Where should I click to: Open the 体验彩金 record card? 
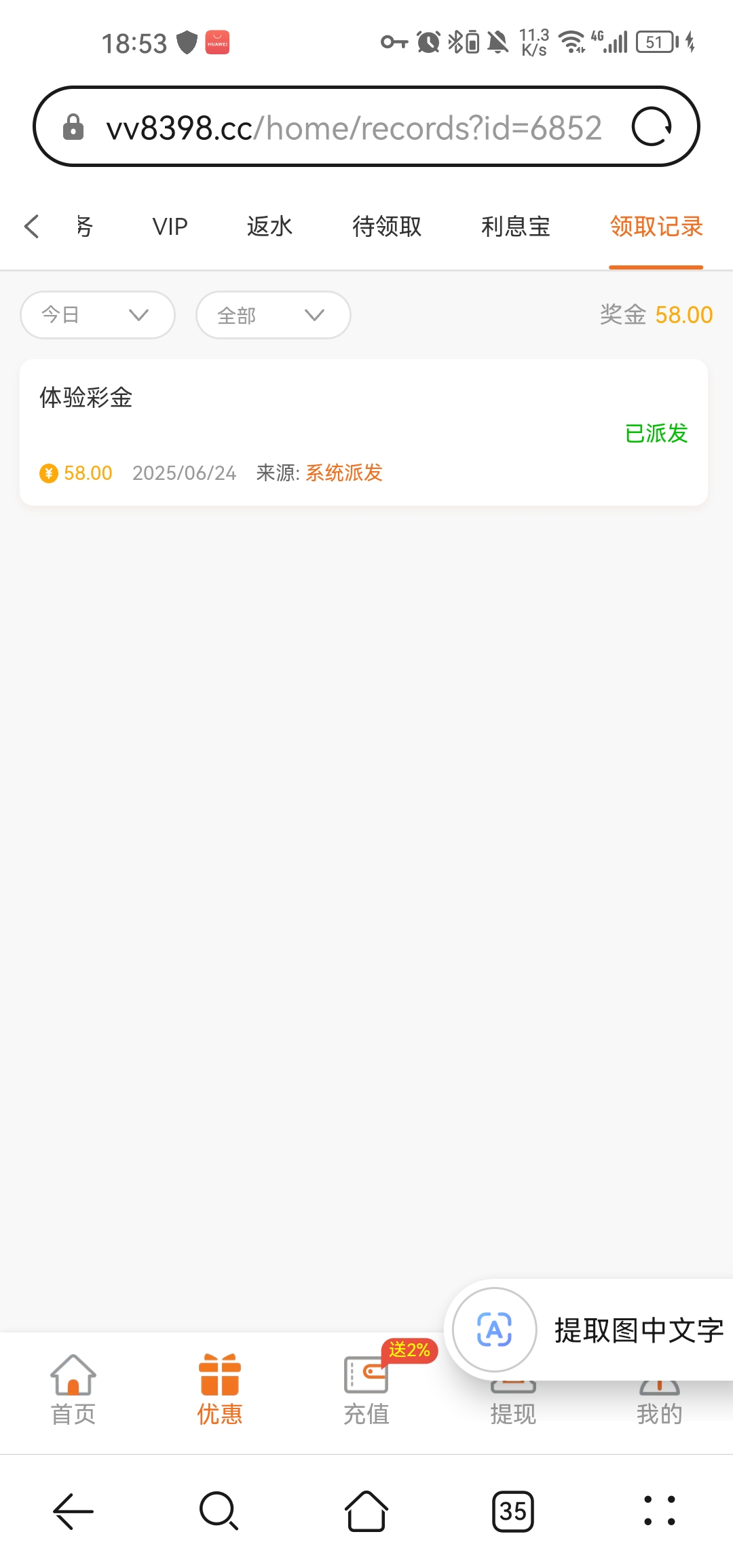tap(364, 432)
